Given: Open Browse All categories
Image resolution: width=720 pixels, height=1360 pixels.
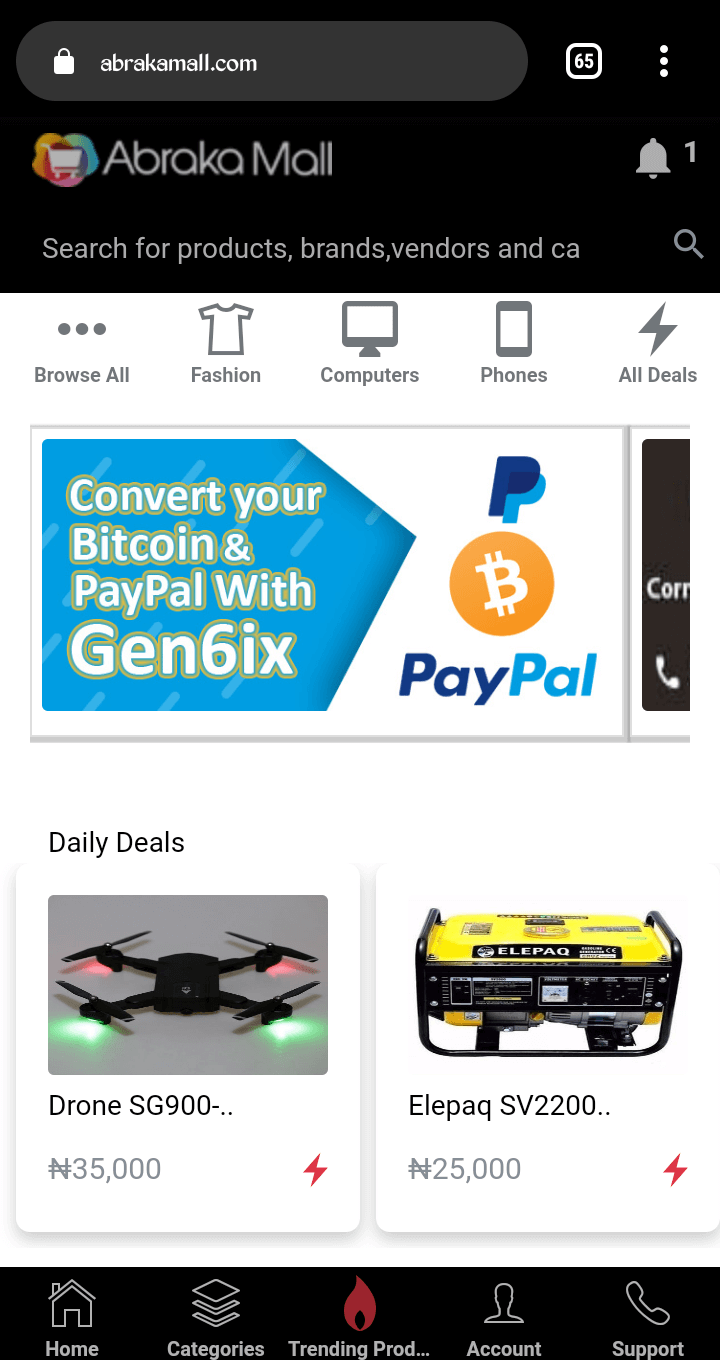Looking at the screenshot, I should pos(82,345).
